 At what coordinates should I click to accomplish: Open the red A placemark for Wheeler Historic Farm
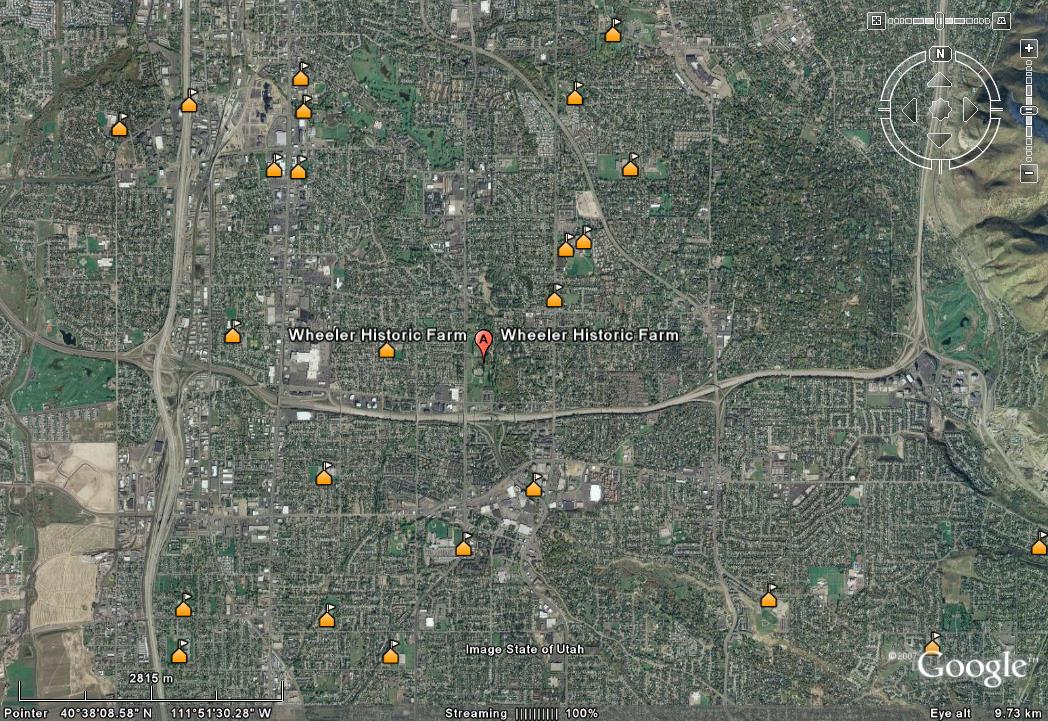tap(484, 343)
